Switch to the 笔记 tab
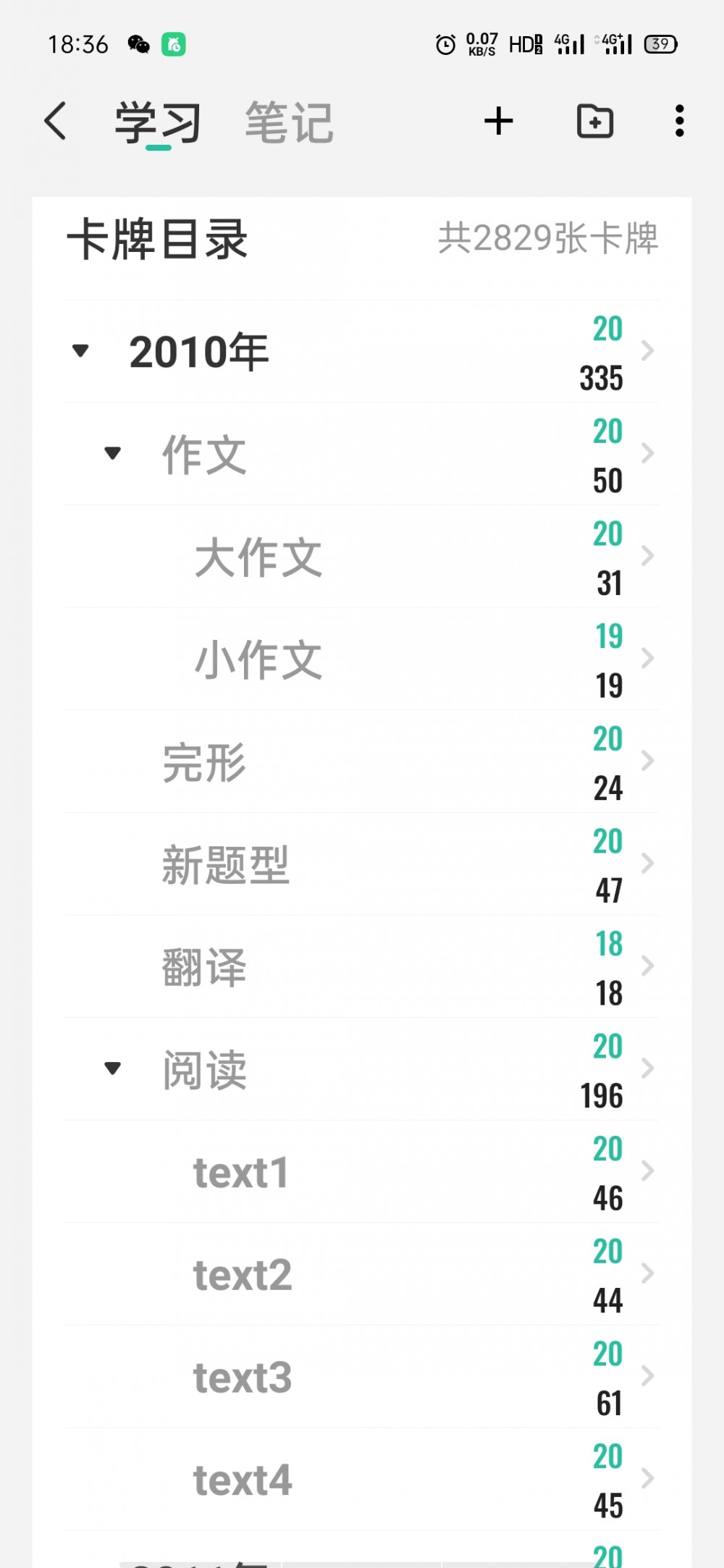Image resolution: width=724 pixels, height=1568 pixels. 289,122
